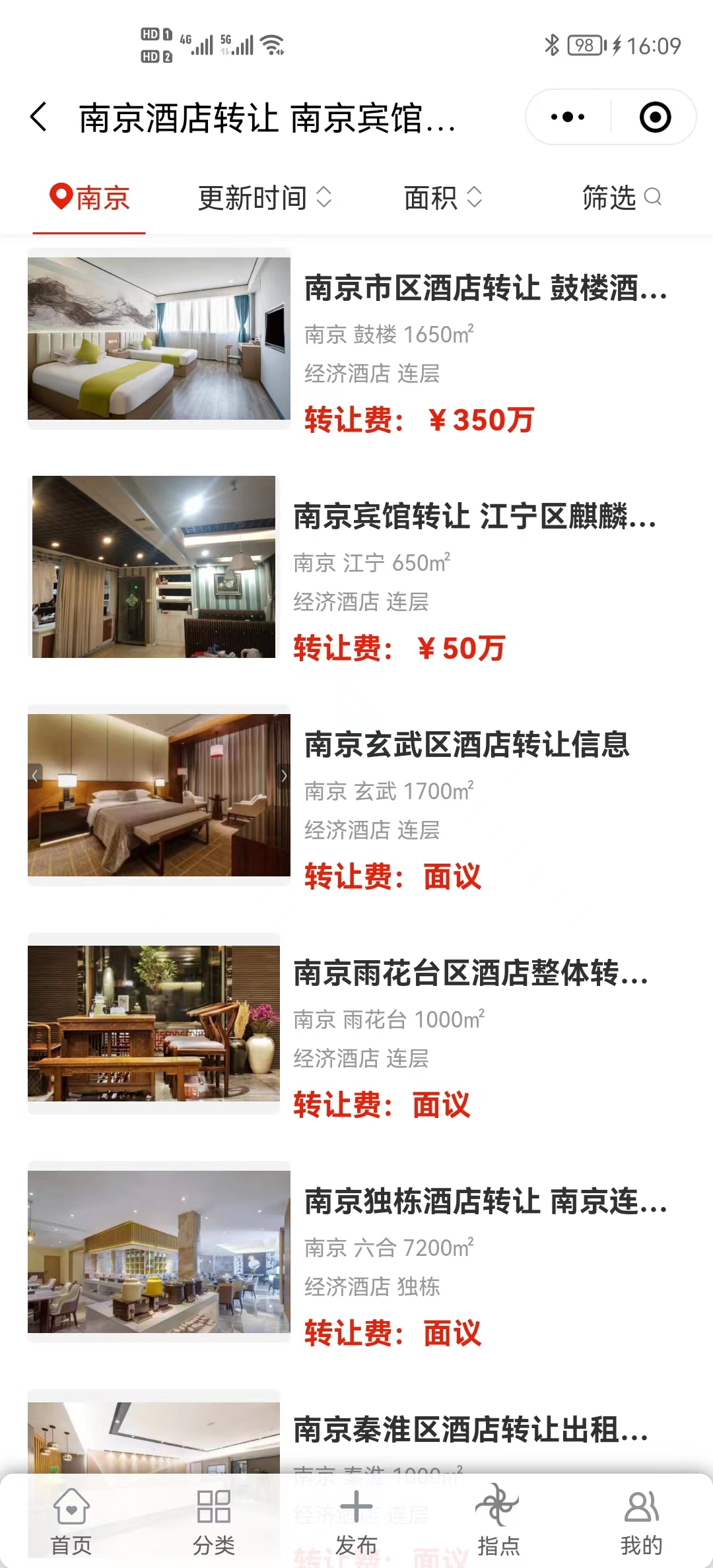
Task: Select the 南京 city location filter
Action: 90,198
